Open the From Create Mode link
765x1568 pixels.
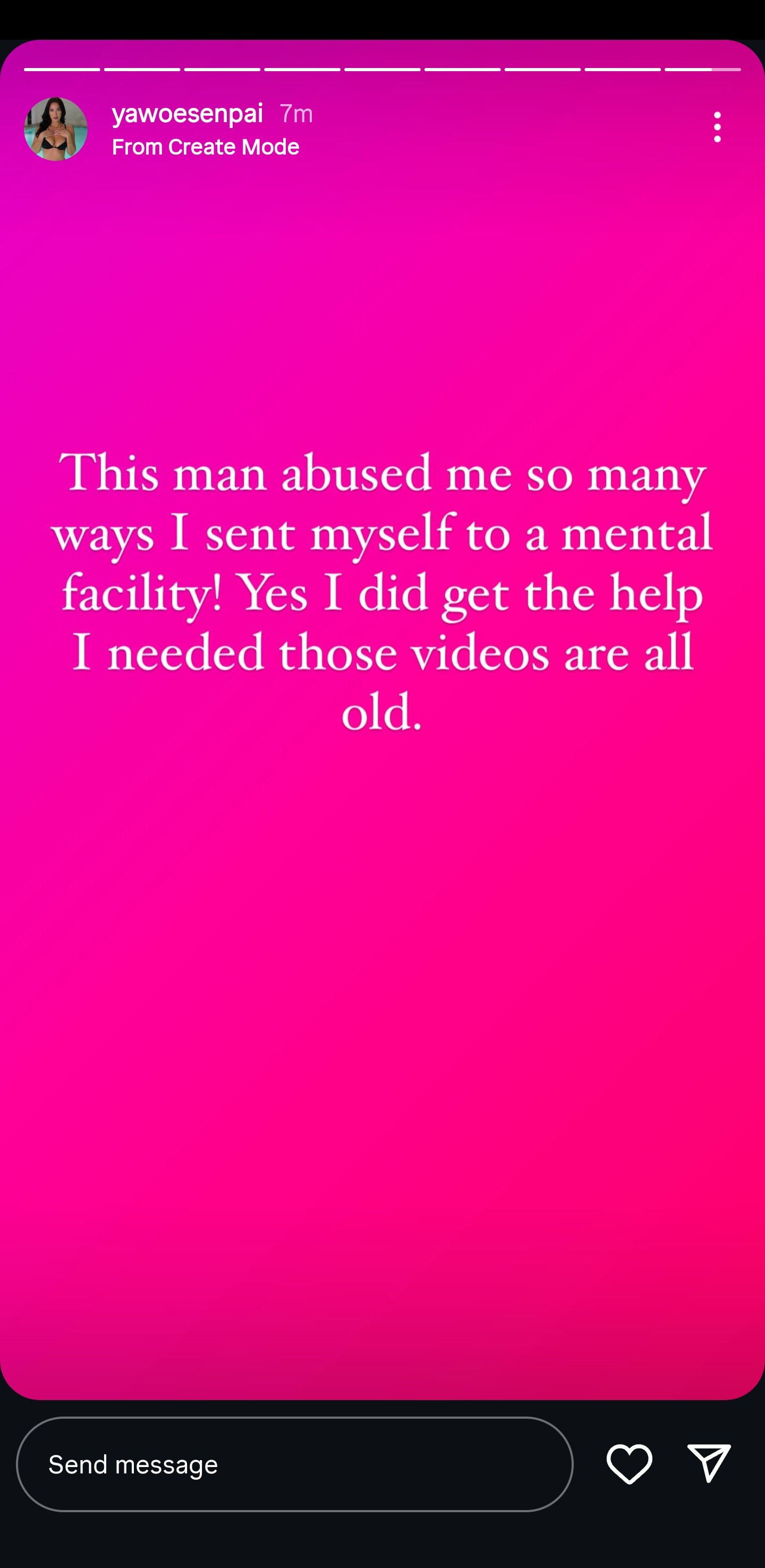[205, 147]
